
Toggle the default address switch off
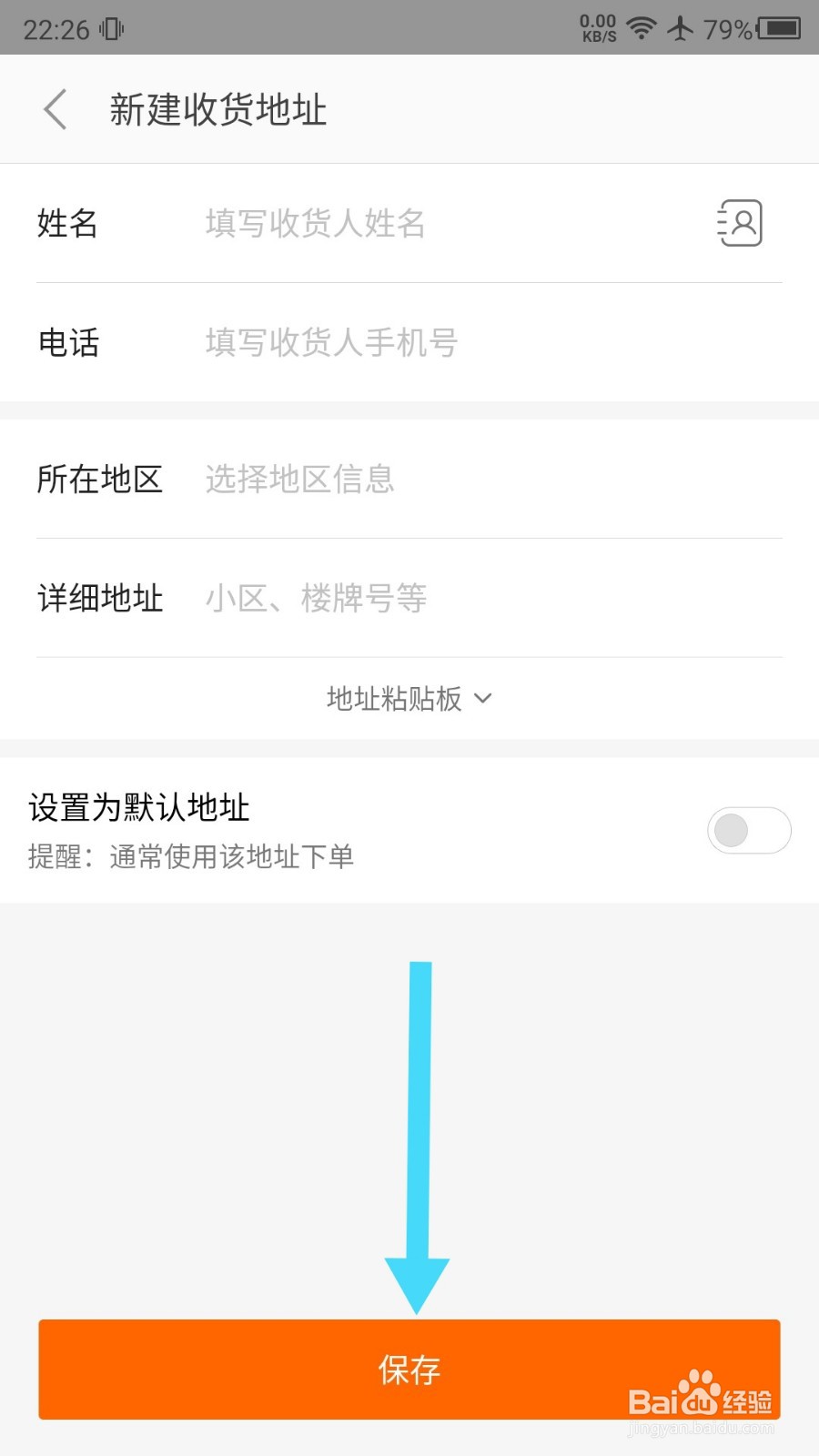point(749,830)
